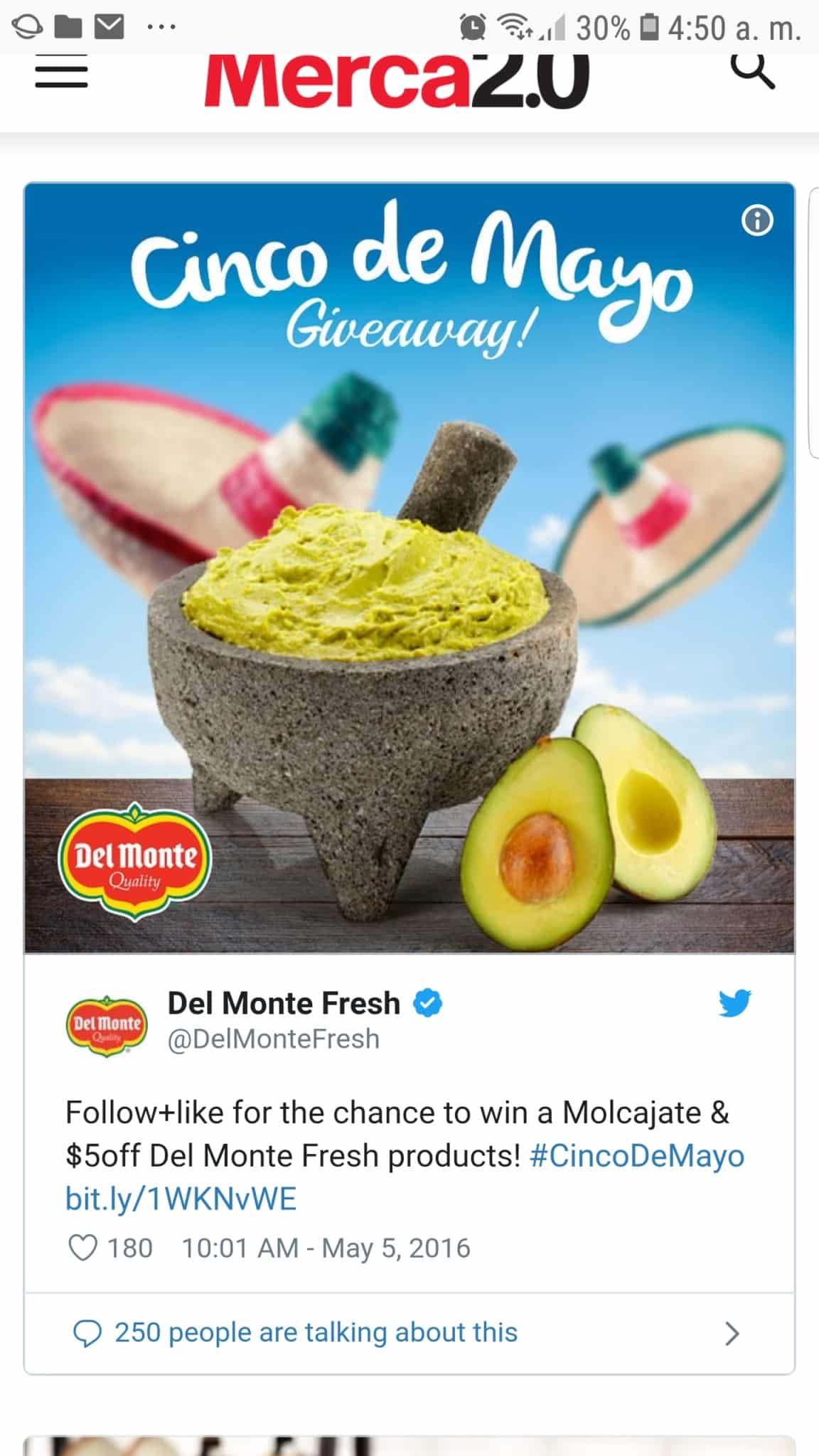The height and width of the screenshot is (1456, 819).
Task: Open the #CincoDeMayo hashtag
Action: pyautogui.click(x=637, y=1155)
